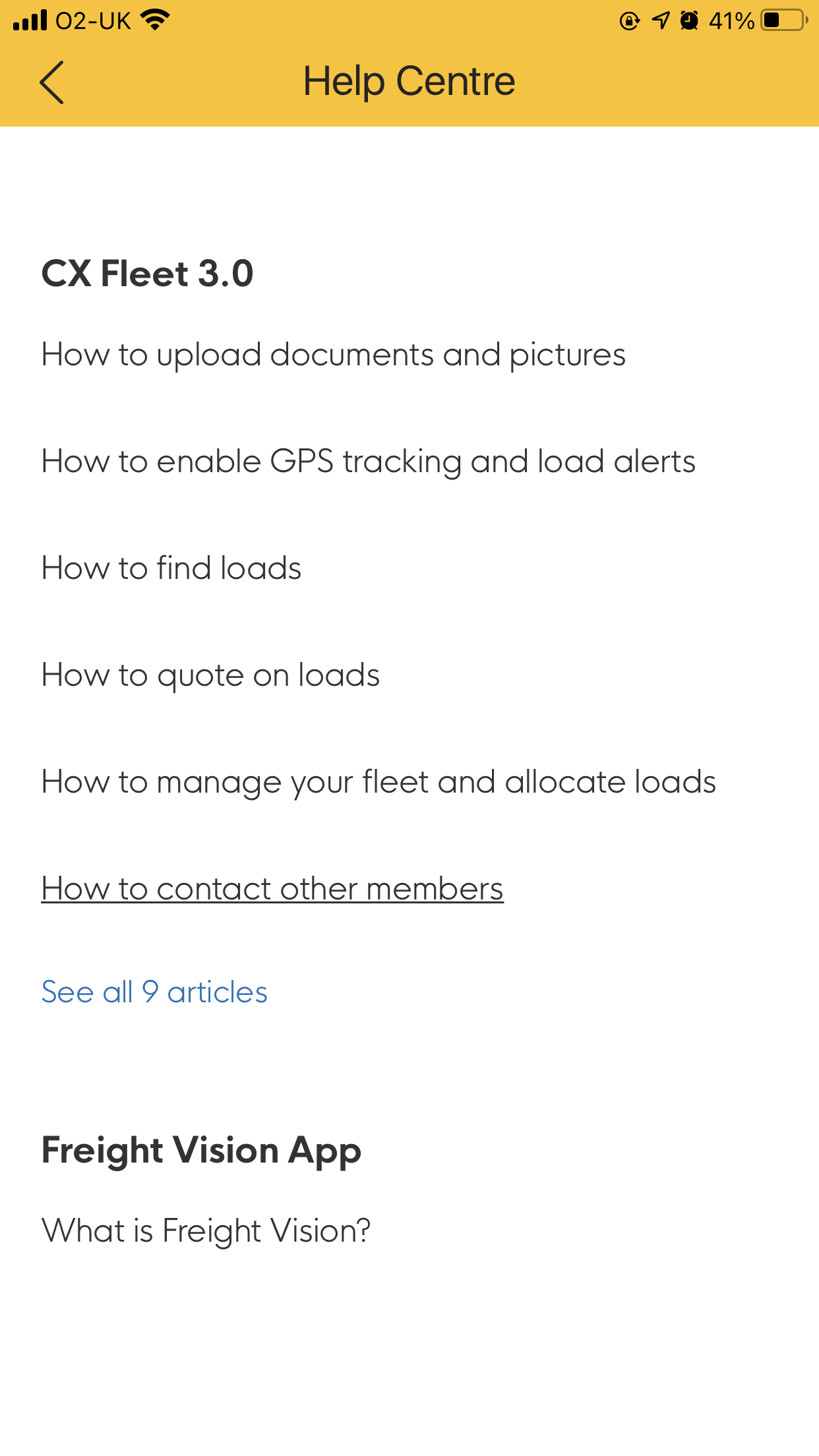Screen dimensions: 819x1456
Task: Go back from Help Centre
Action: (x=51, y=82)
